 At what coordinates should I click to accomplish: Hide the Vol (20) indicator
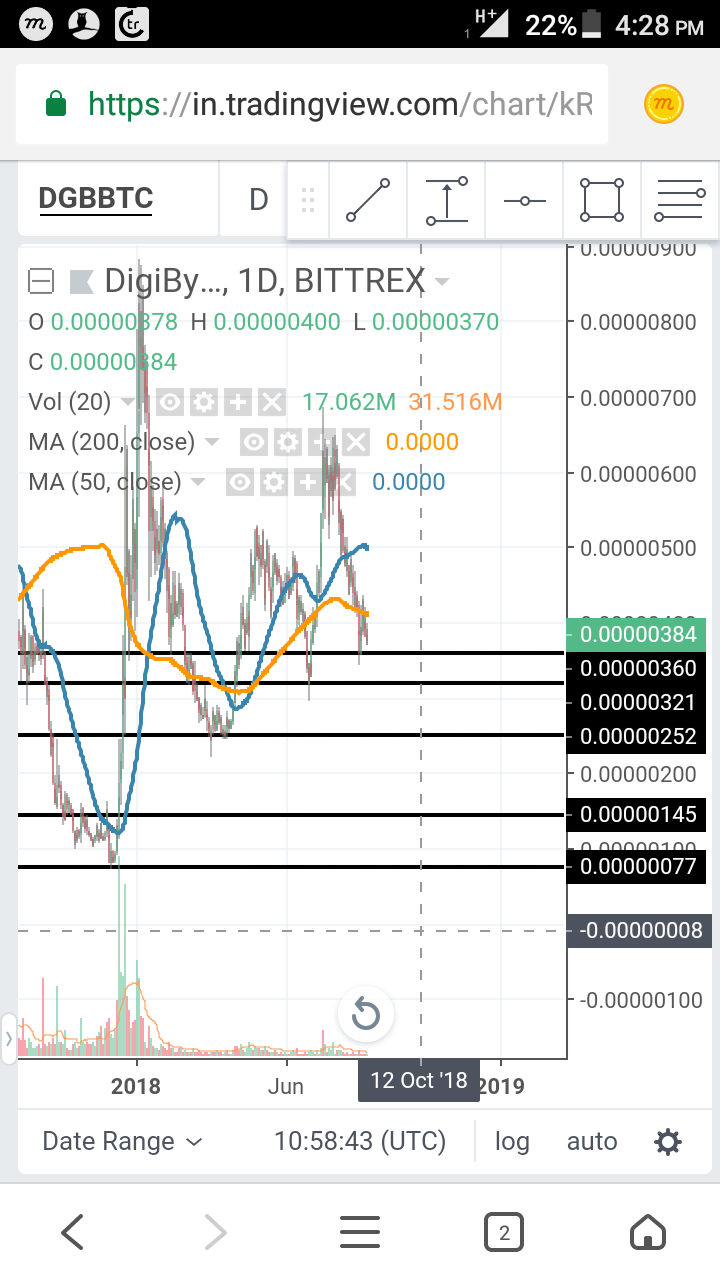[170, 402]
